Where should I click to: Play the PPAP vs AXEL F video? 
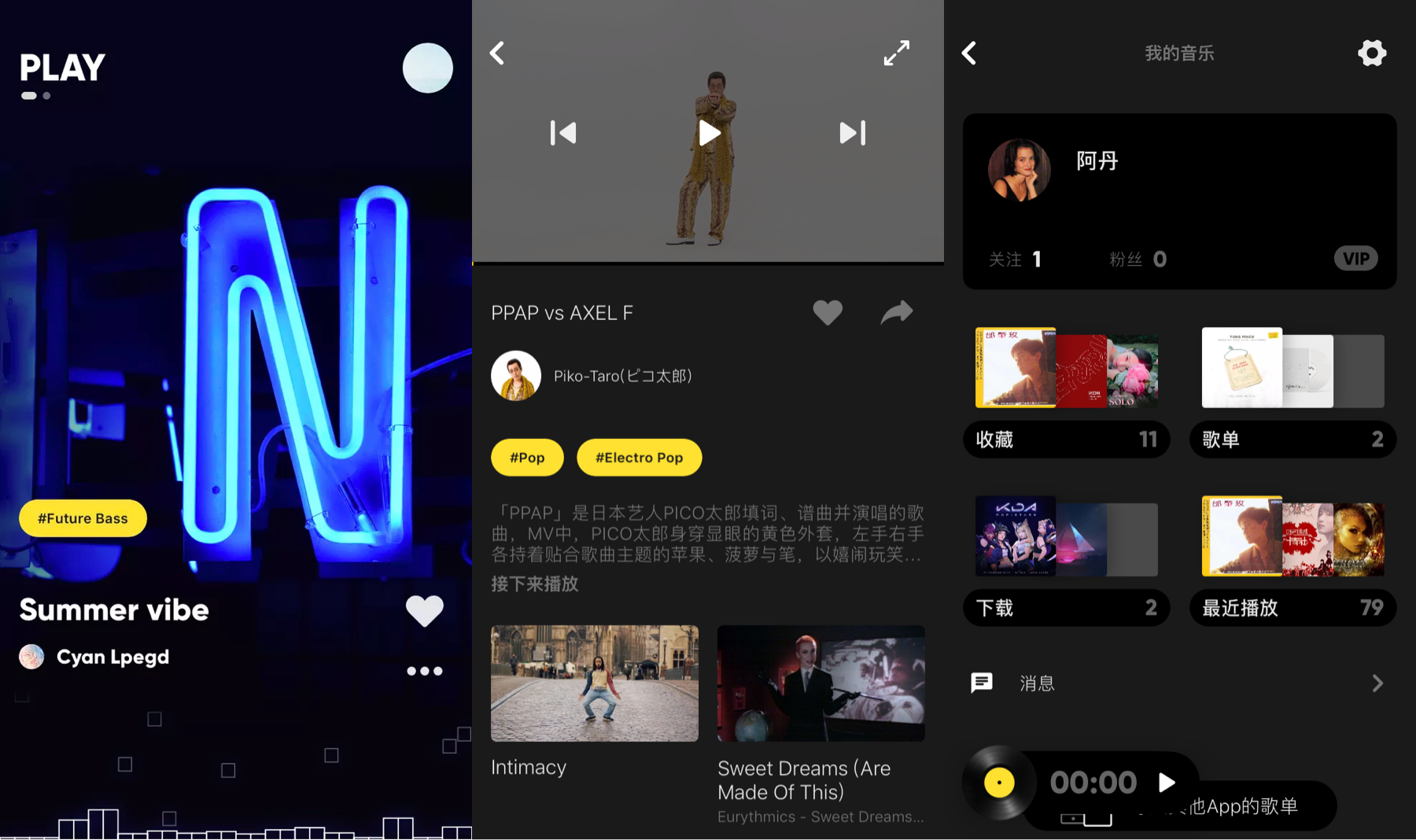point(709,133)
